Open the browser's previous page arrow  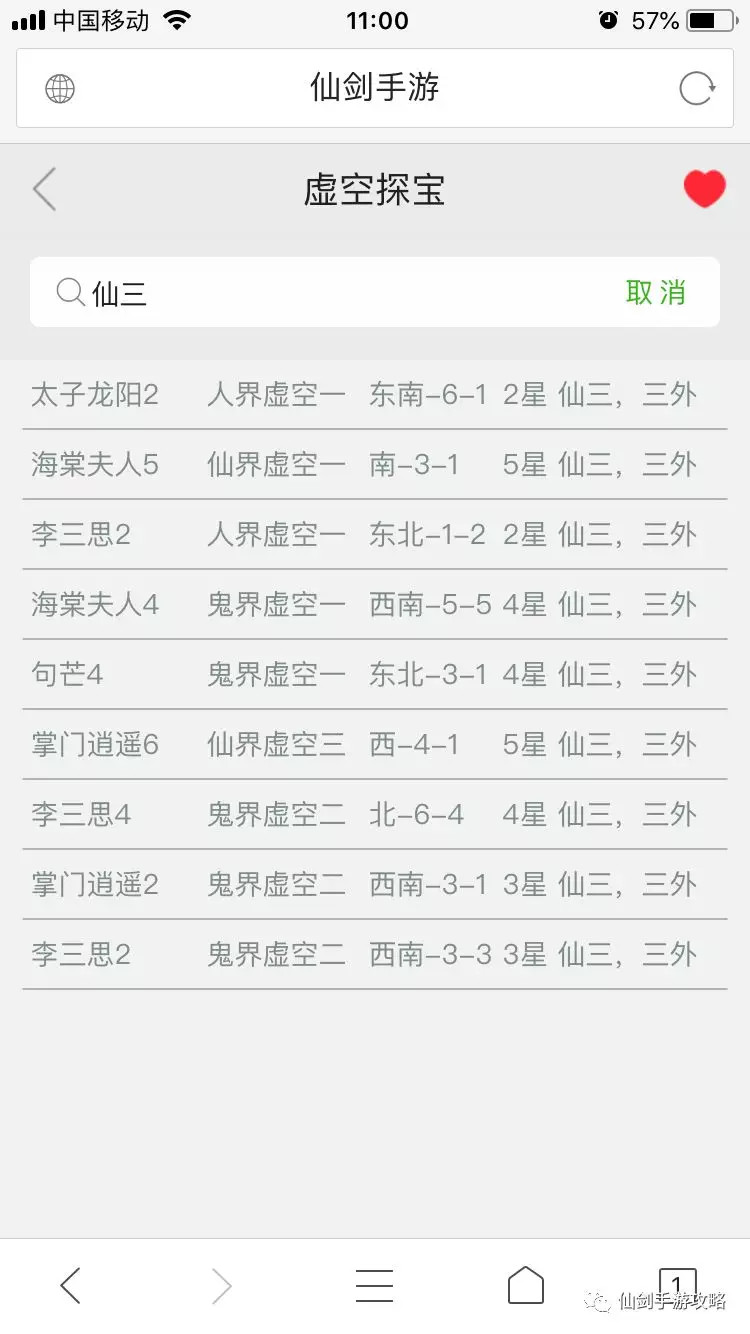(69, 1286)
